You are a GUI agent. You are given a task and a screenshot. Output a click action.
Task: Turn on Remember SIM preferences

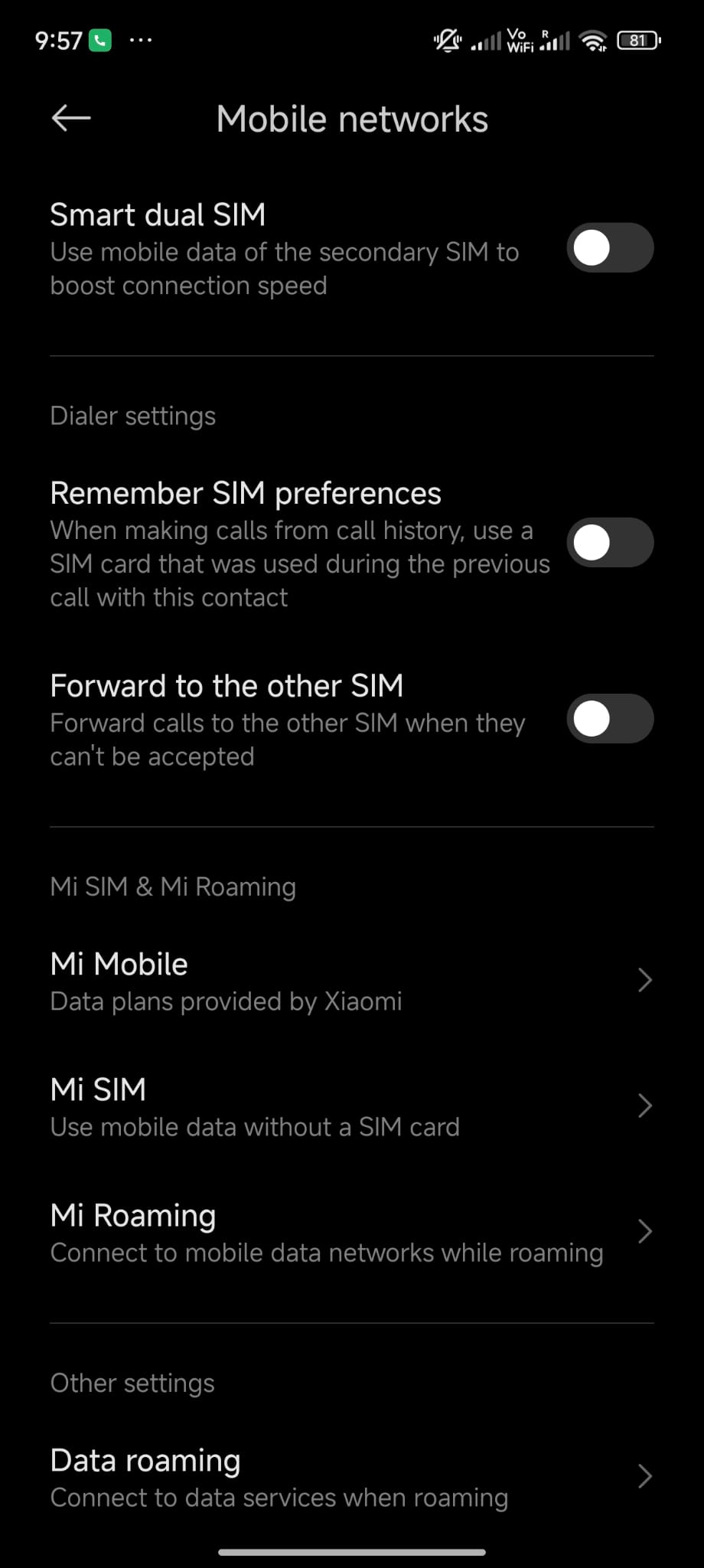tap(610, 543)
